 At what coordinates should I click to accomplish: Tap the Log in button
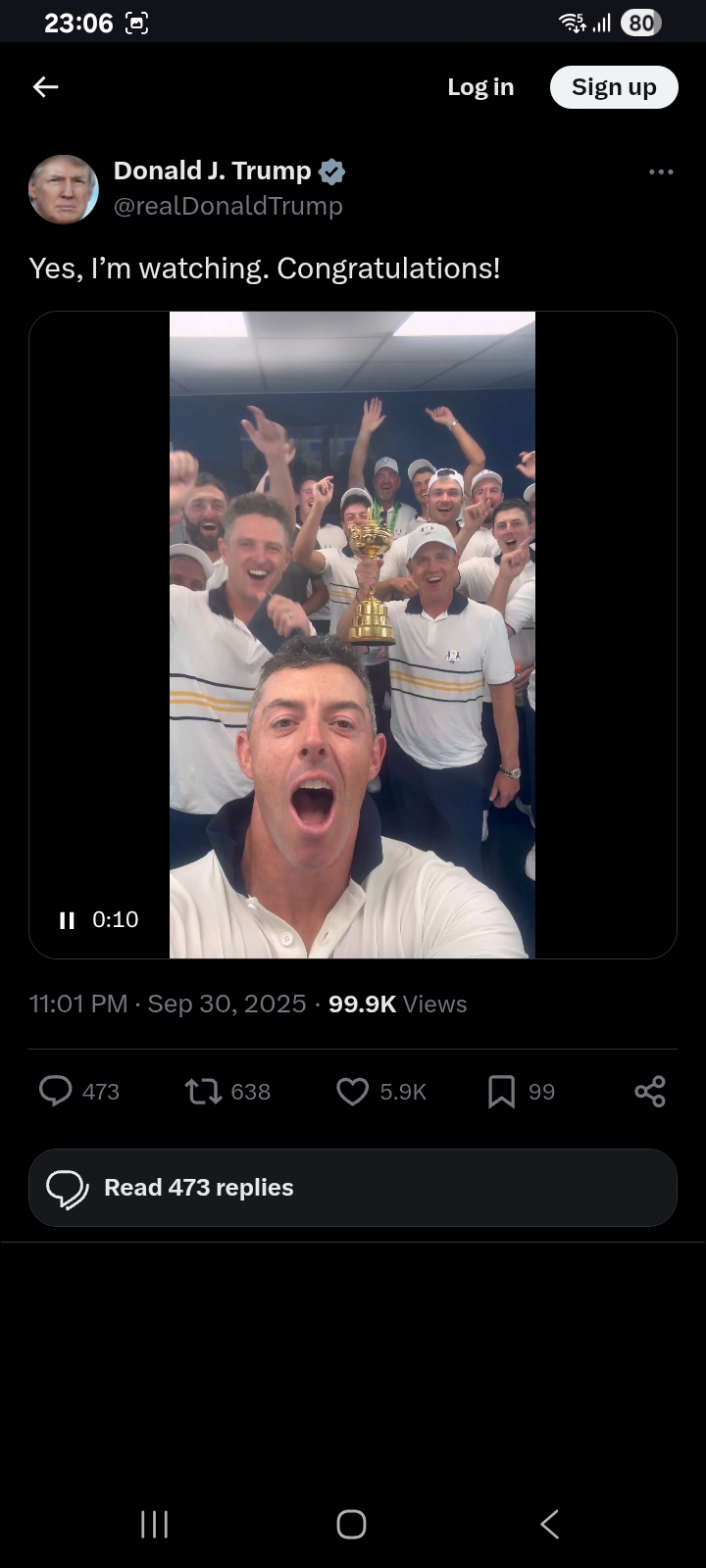(x=480, y=87)
